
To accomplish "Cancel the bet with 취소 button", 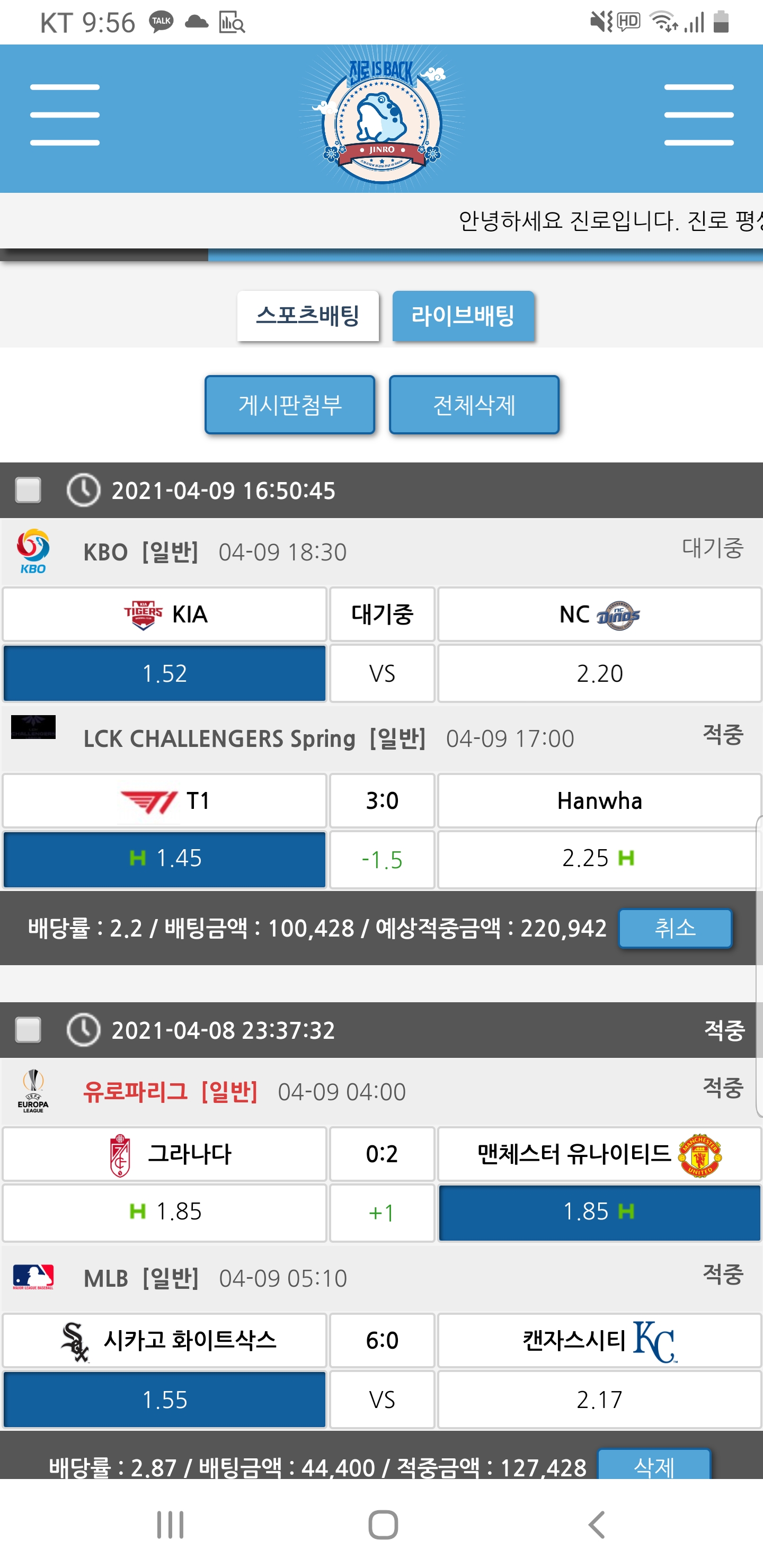I will click(x=675, y=928).
